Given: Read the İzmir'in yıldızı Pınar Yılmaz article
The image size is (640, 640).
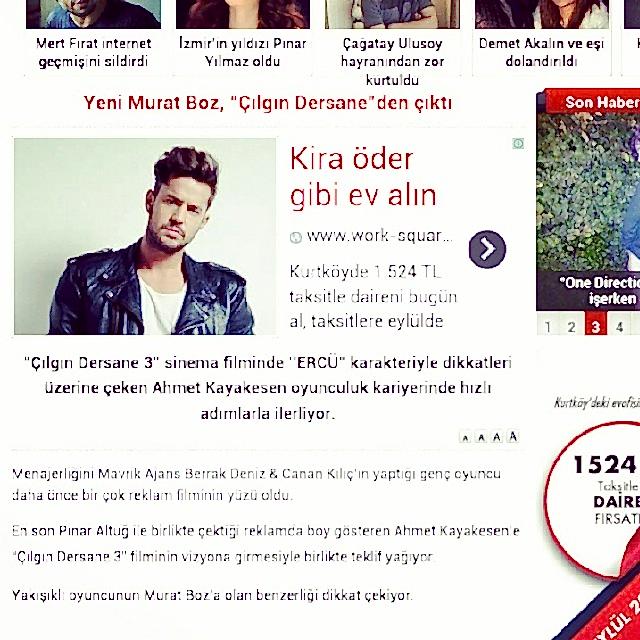Looking at the screenshot, I should point(242,52).
